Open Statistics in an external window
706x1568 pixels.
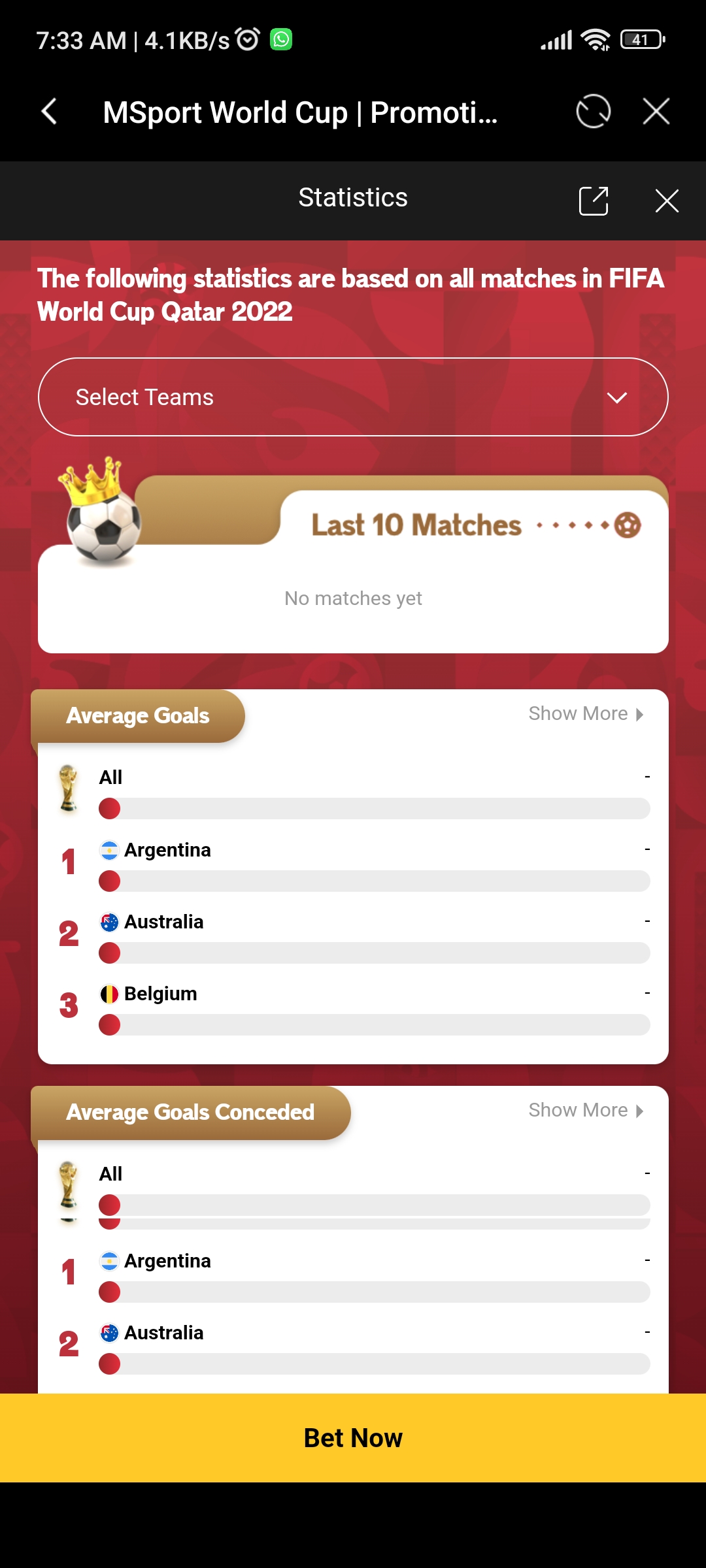(x=594, y=201)
